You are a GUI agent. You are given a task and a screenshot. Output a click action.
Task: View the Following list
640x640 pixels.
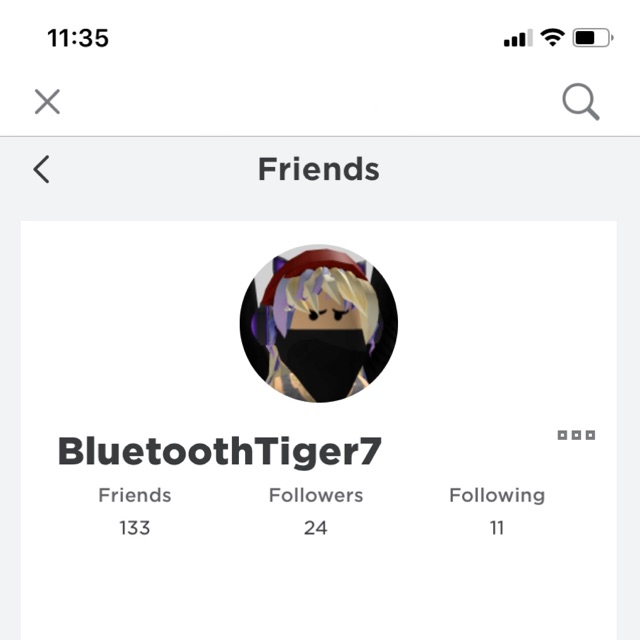click(x=496, y=510)
